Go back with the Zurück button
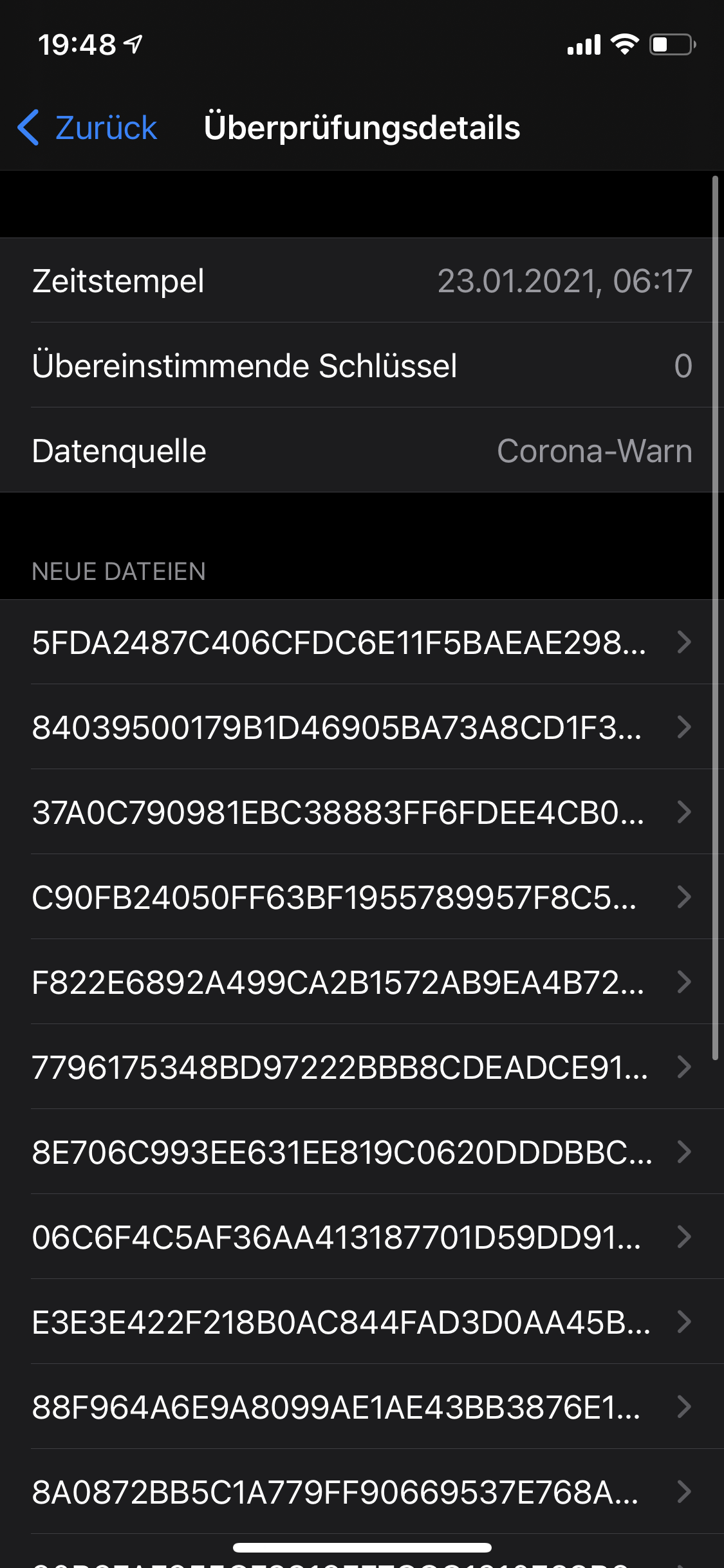 (88, 127)
